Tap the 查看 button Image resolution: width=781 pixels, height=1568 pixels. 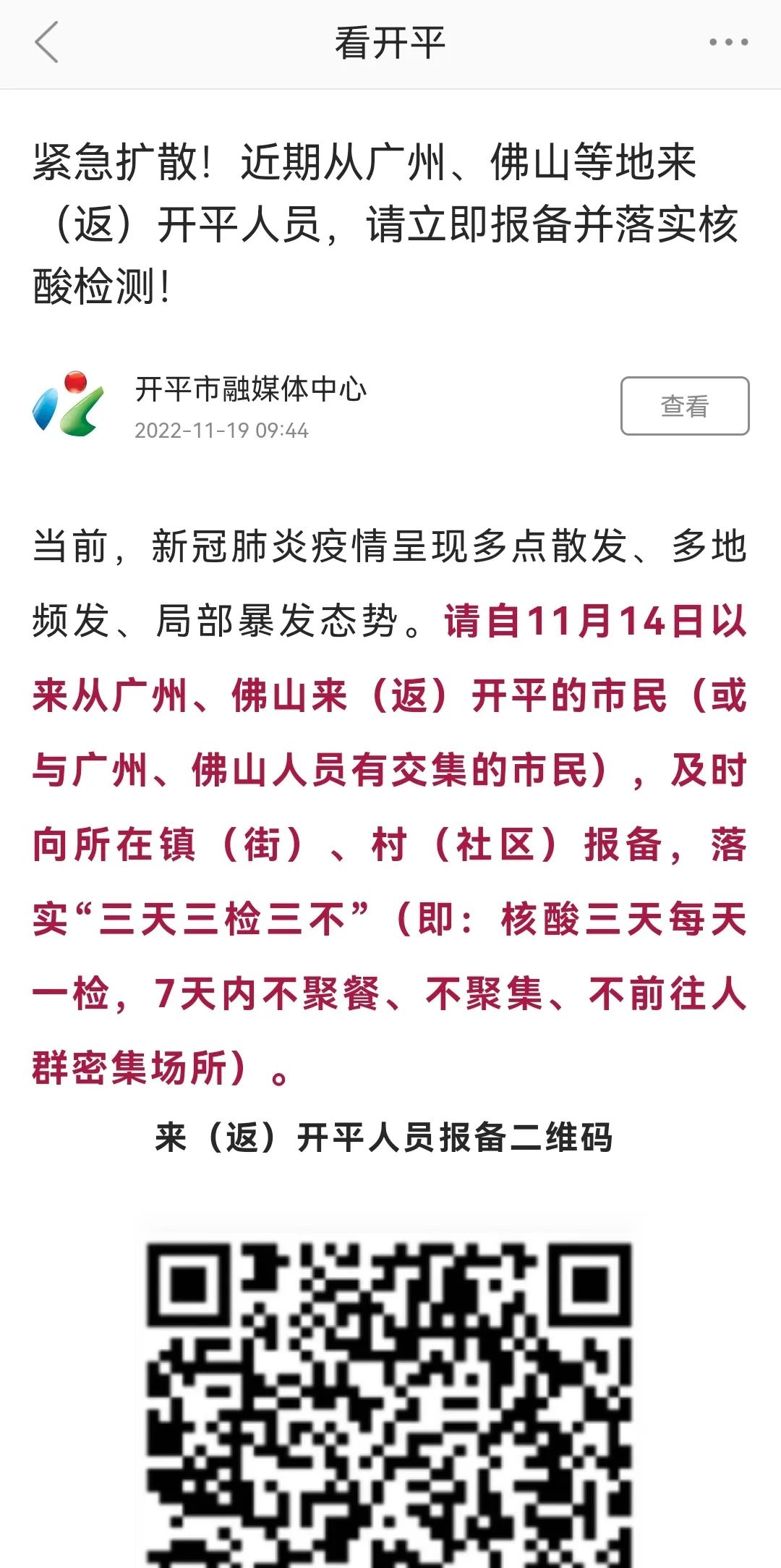[684, 406]
